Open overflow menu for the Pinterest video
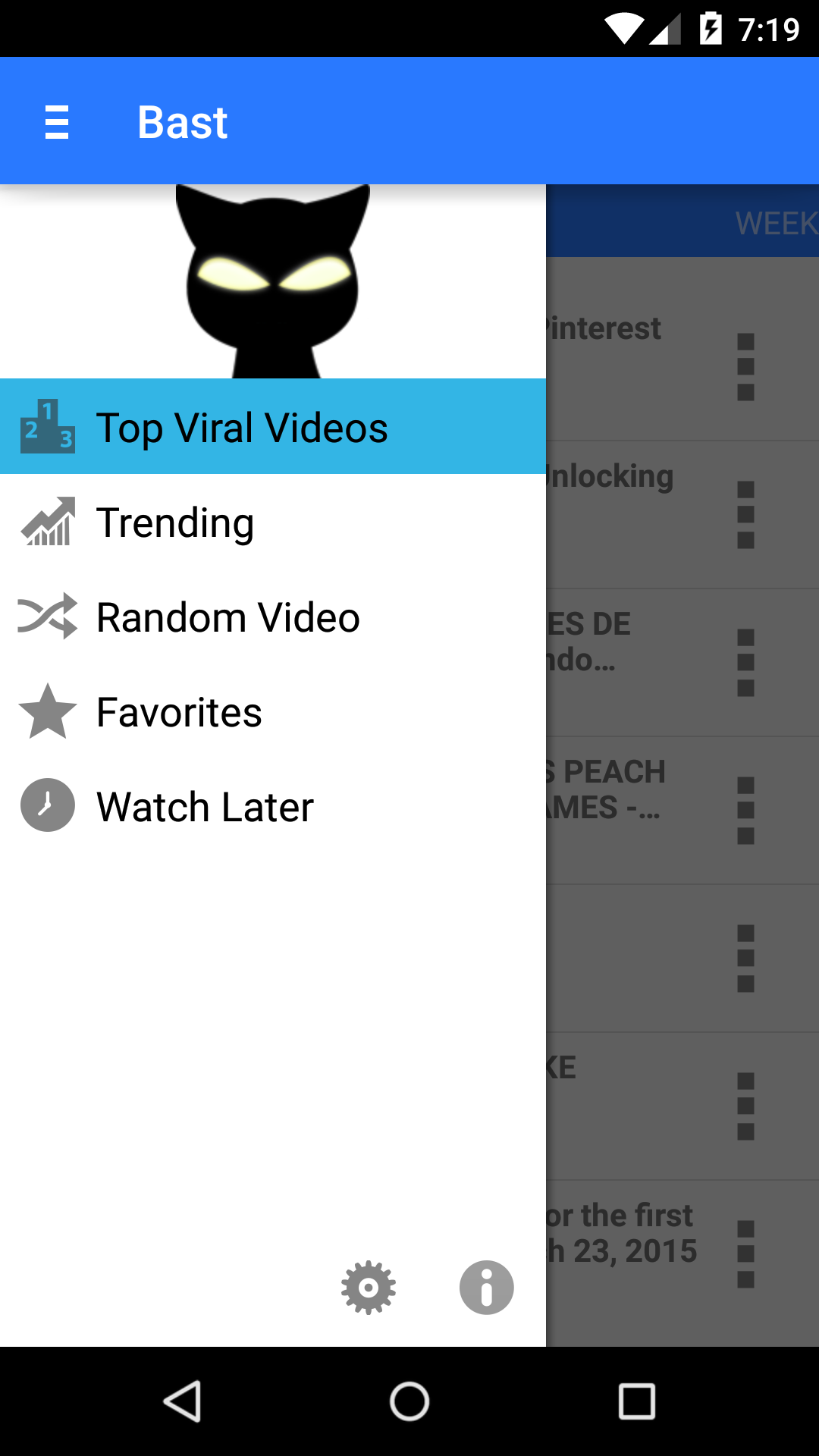Viewport: 819px width, 1456px height. click(746, 367)
